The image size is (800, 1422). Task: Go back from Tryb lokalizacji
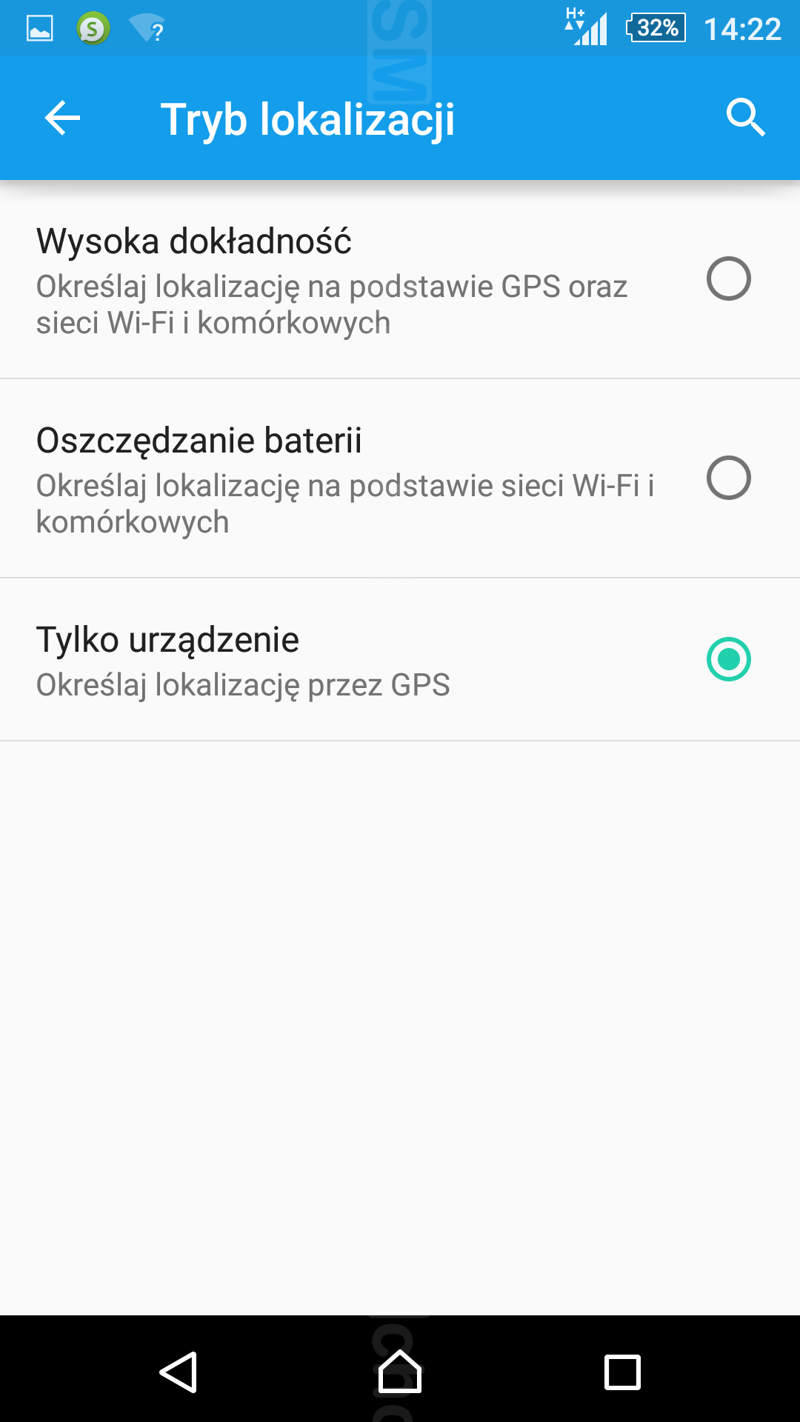(62, 119)
